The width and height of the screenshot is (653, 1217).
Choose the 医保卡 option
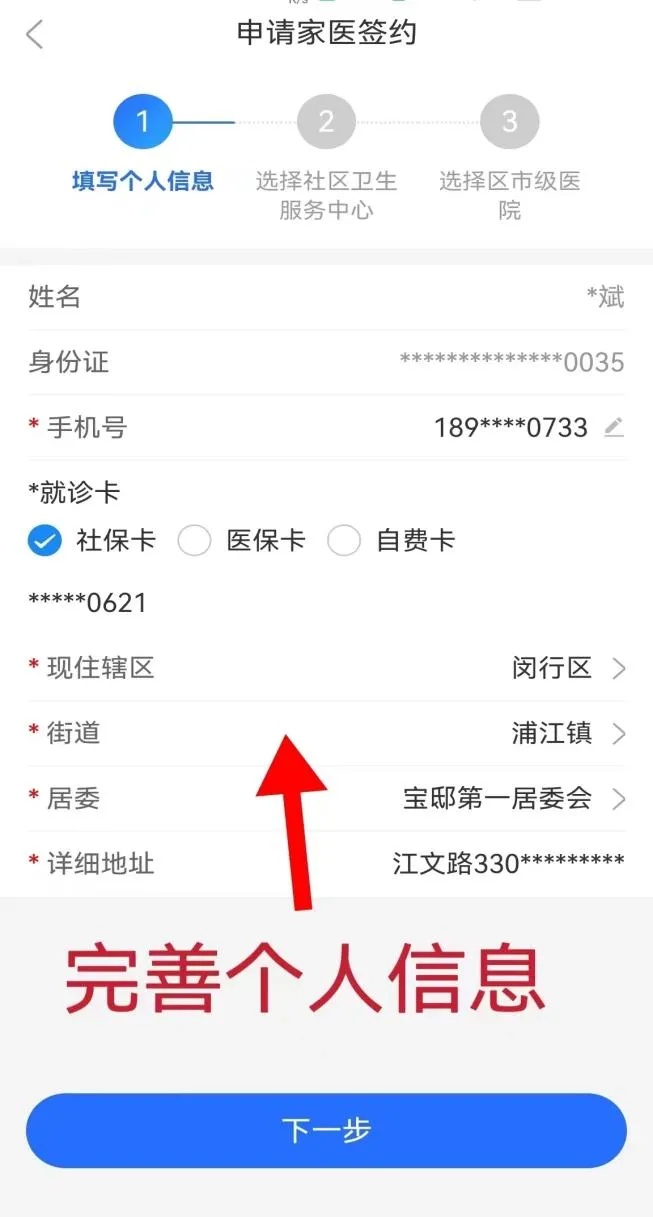click(194, 541)
